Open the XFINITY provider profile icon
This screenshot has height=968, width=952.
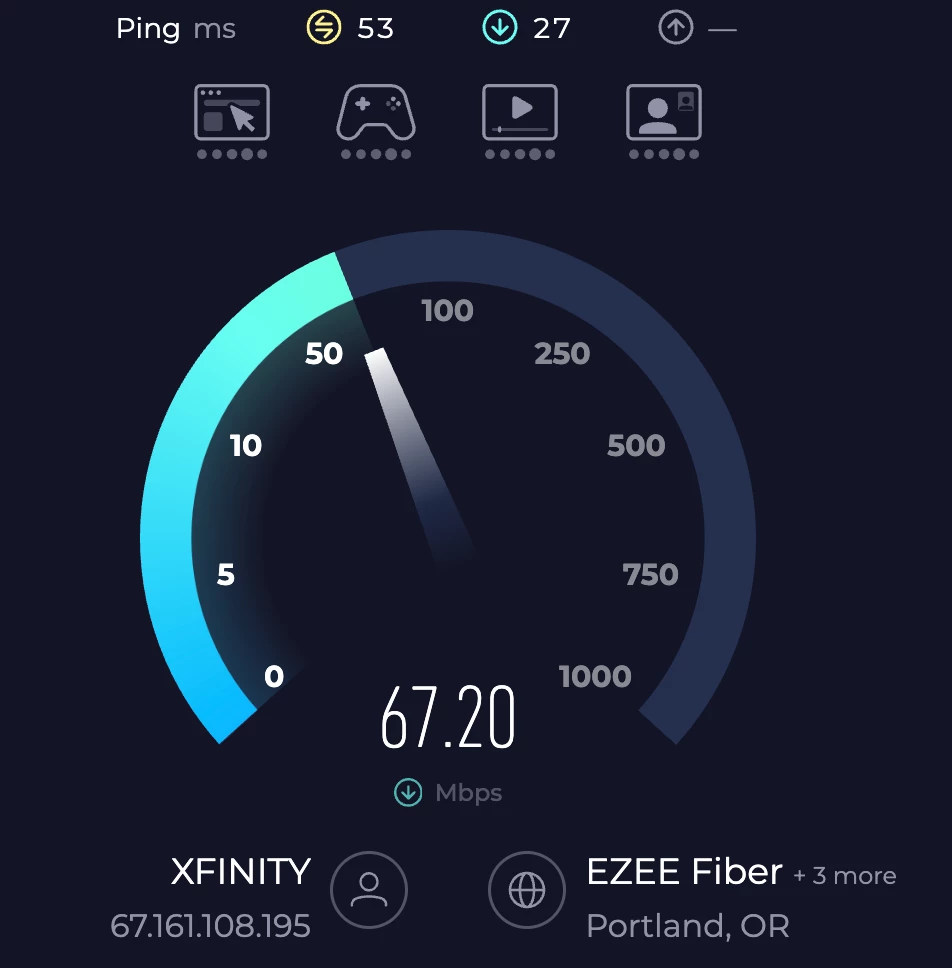[x=369, y=890]
